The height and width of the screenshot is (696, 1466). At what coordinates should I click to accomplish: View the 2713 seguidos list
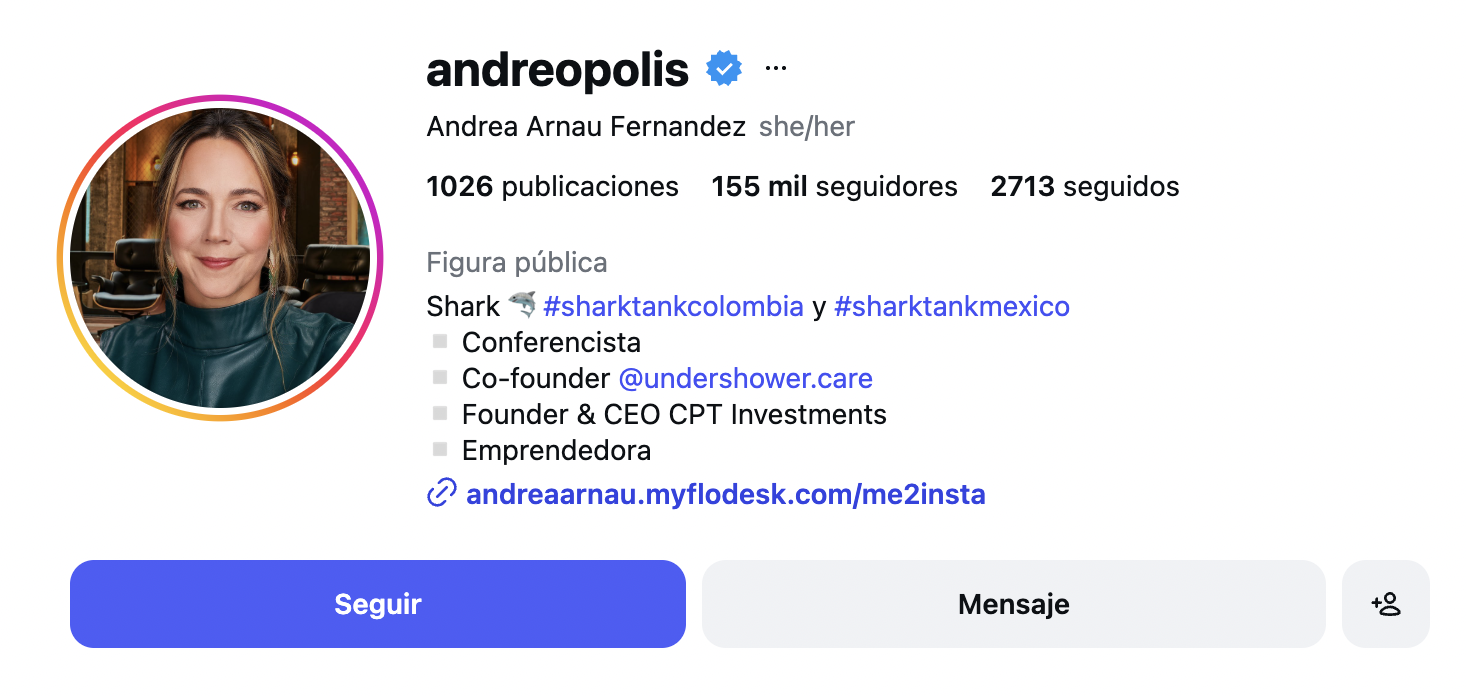(1084, 187)
